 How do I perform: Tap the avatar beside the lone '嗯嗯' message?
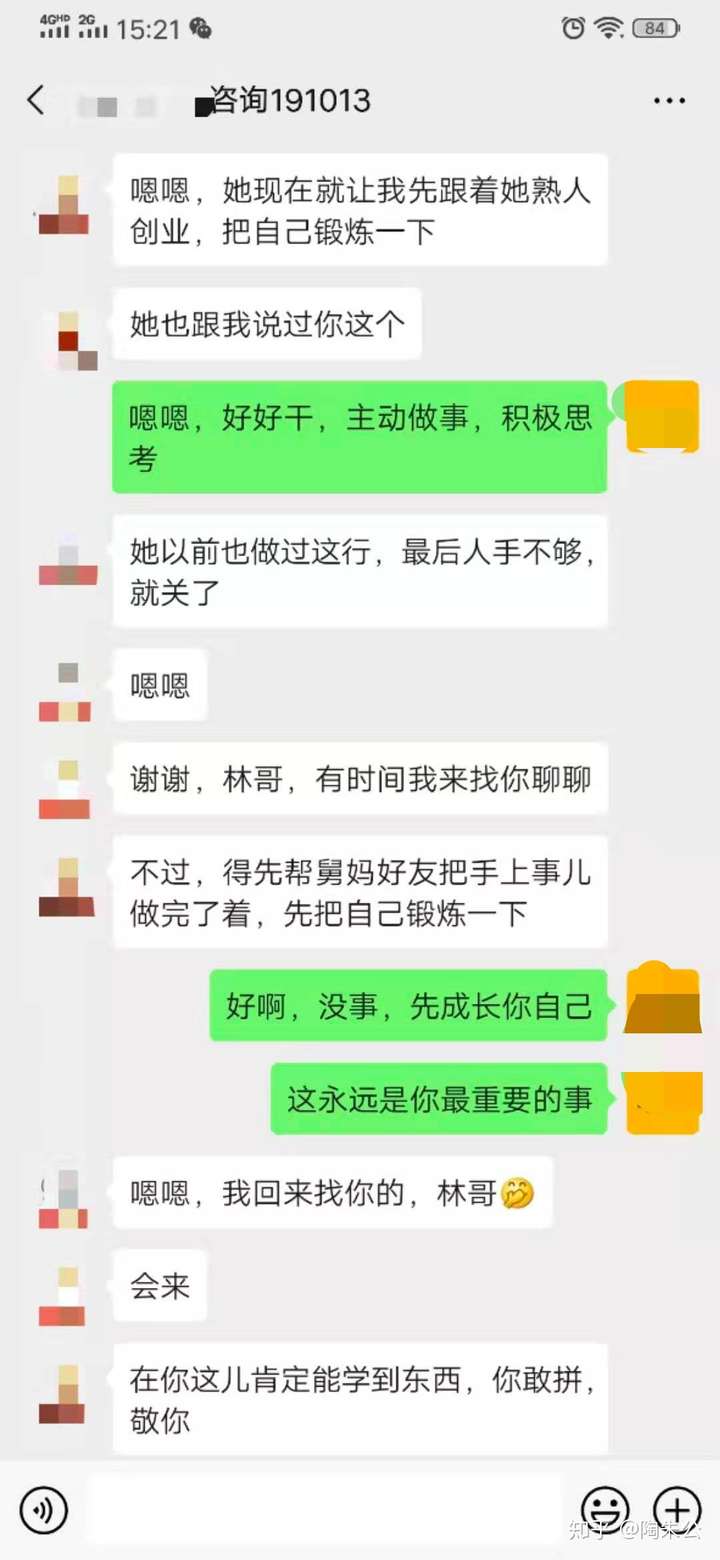tap(66, 691)
